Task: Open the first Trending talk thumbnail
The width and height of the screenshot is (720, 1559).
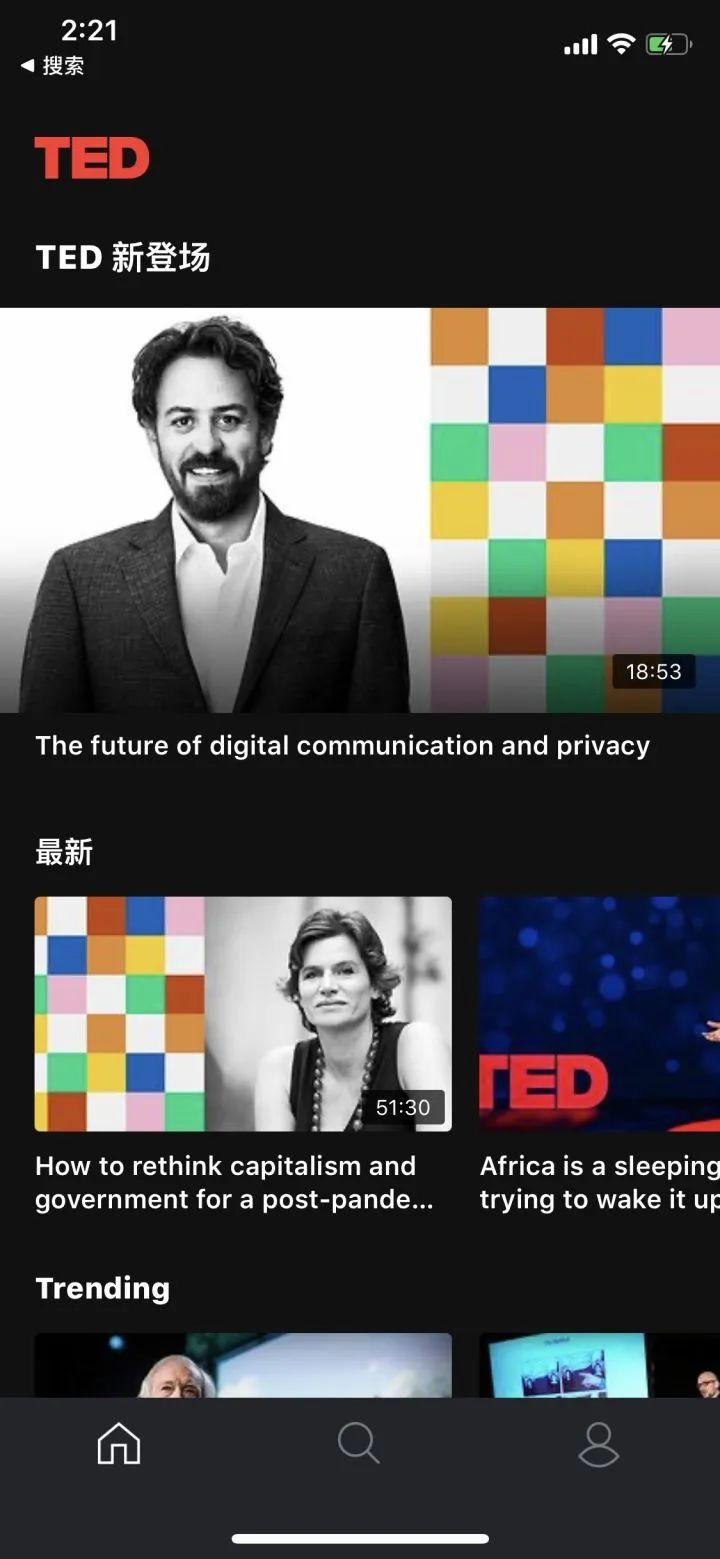Action: click(x=243, y=1365)
